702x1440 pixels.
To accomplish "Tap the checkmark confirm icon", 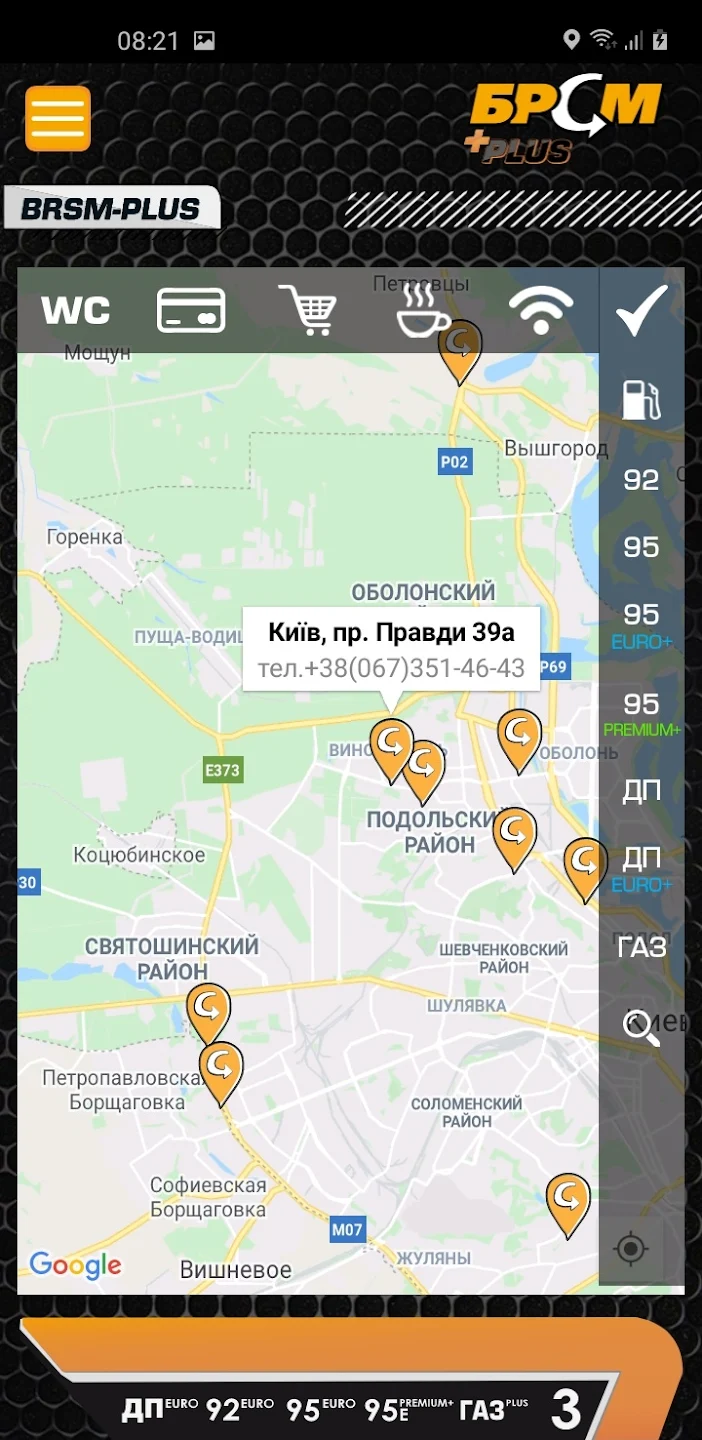I will pos(641,310).
